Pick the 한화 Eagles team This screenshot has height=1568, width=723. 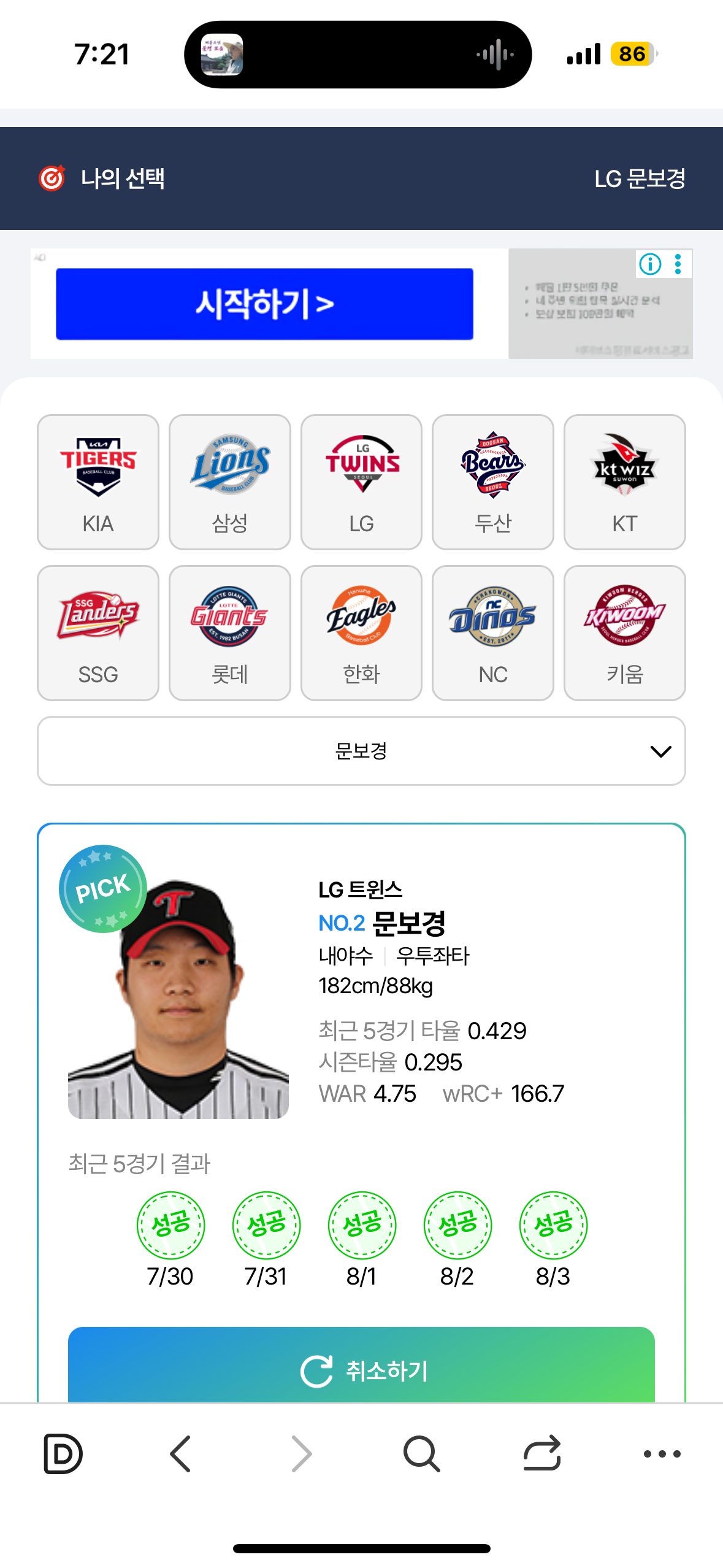(x=361, y=632)
